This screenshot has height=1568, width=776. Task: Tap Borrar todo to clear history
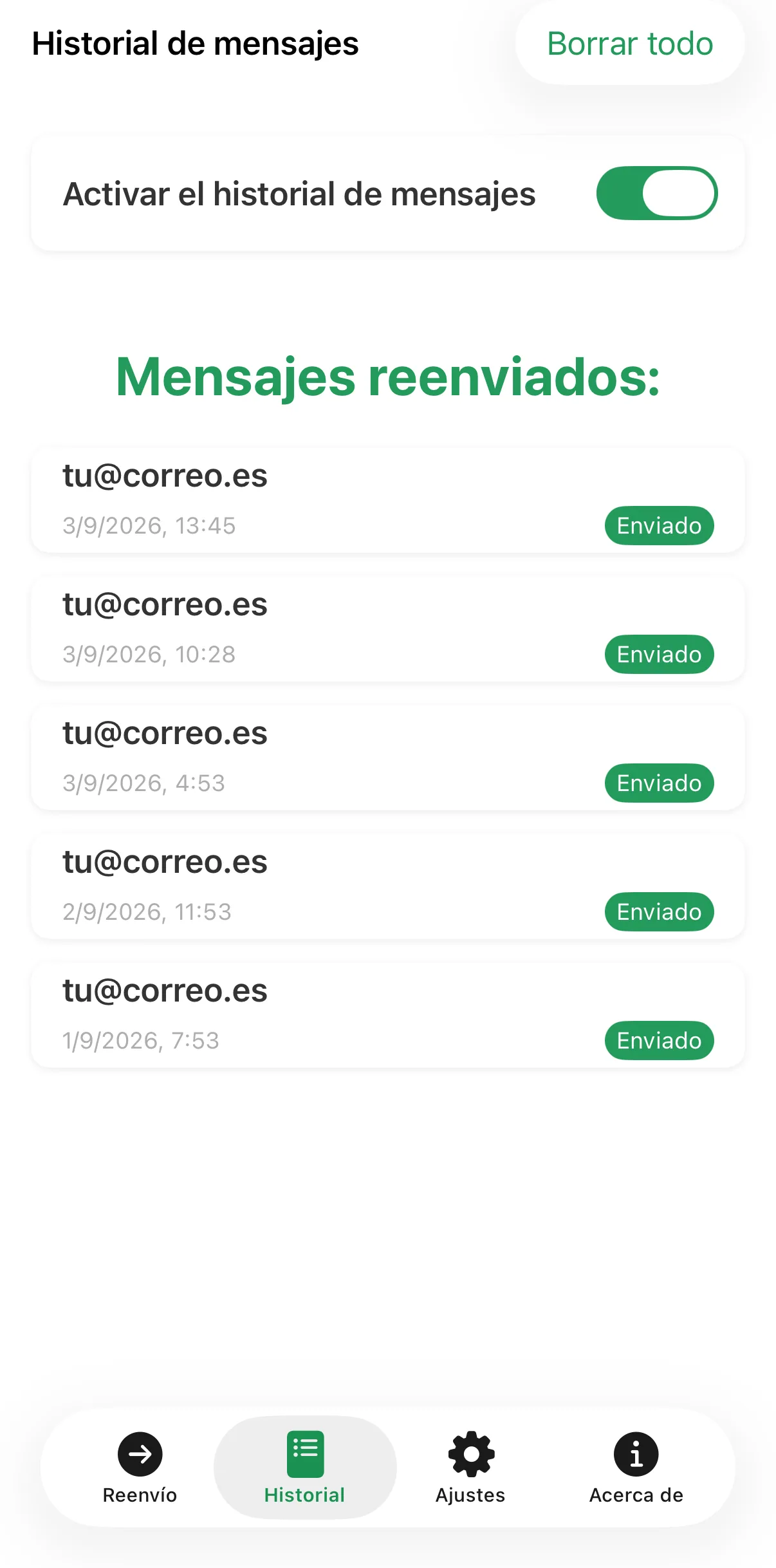(x=630, y=44)
